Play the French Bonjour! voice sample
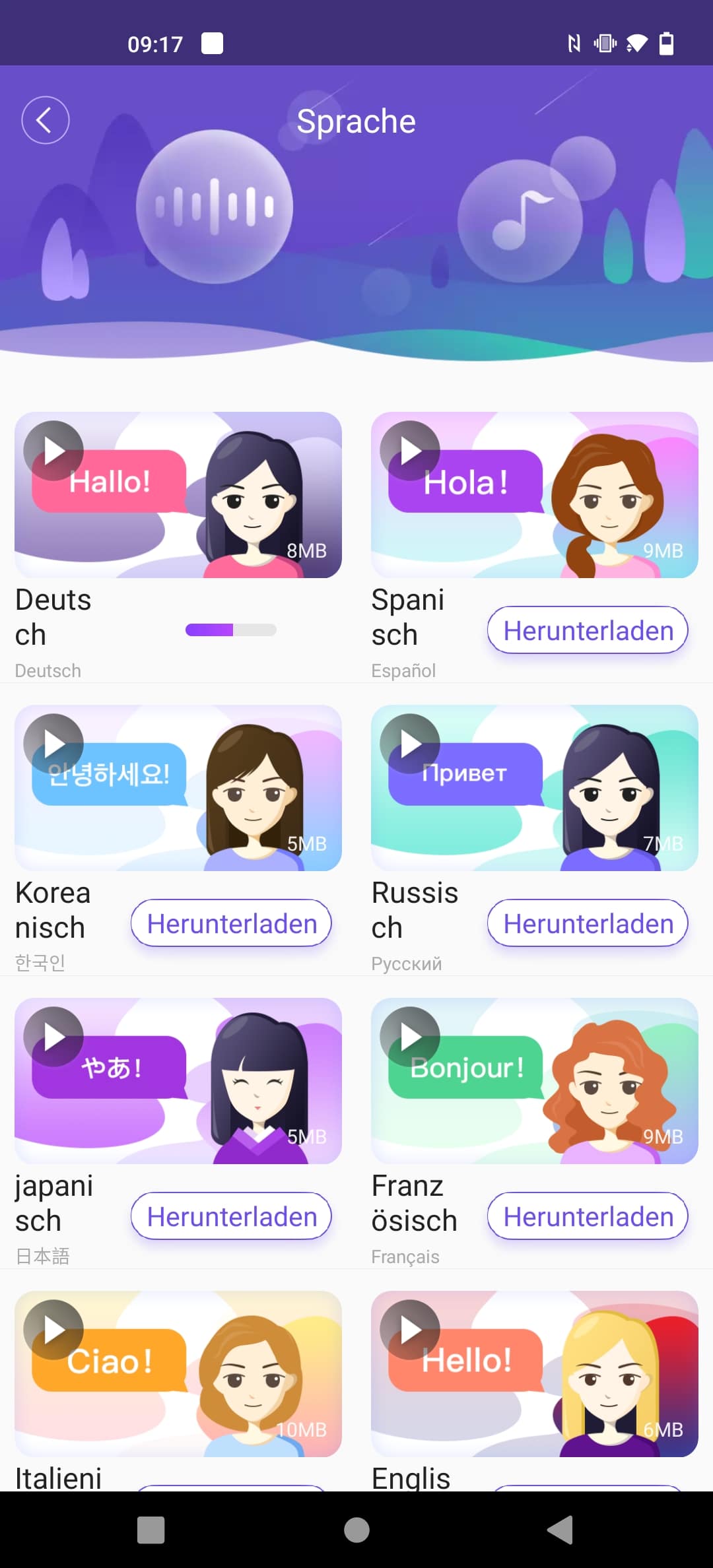Viewport: 713px width, 1568px height. [x=410, y=1037]
